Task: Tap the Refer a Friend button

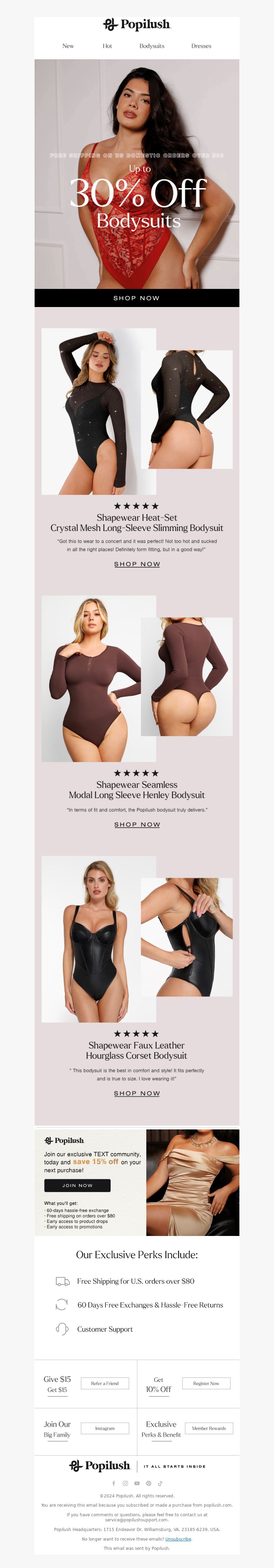Action: [105, 1384]
